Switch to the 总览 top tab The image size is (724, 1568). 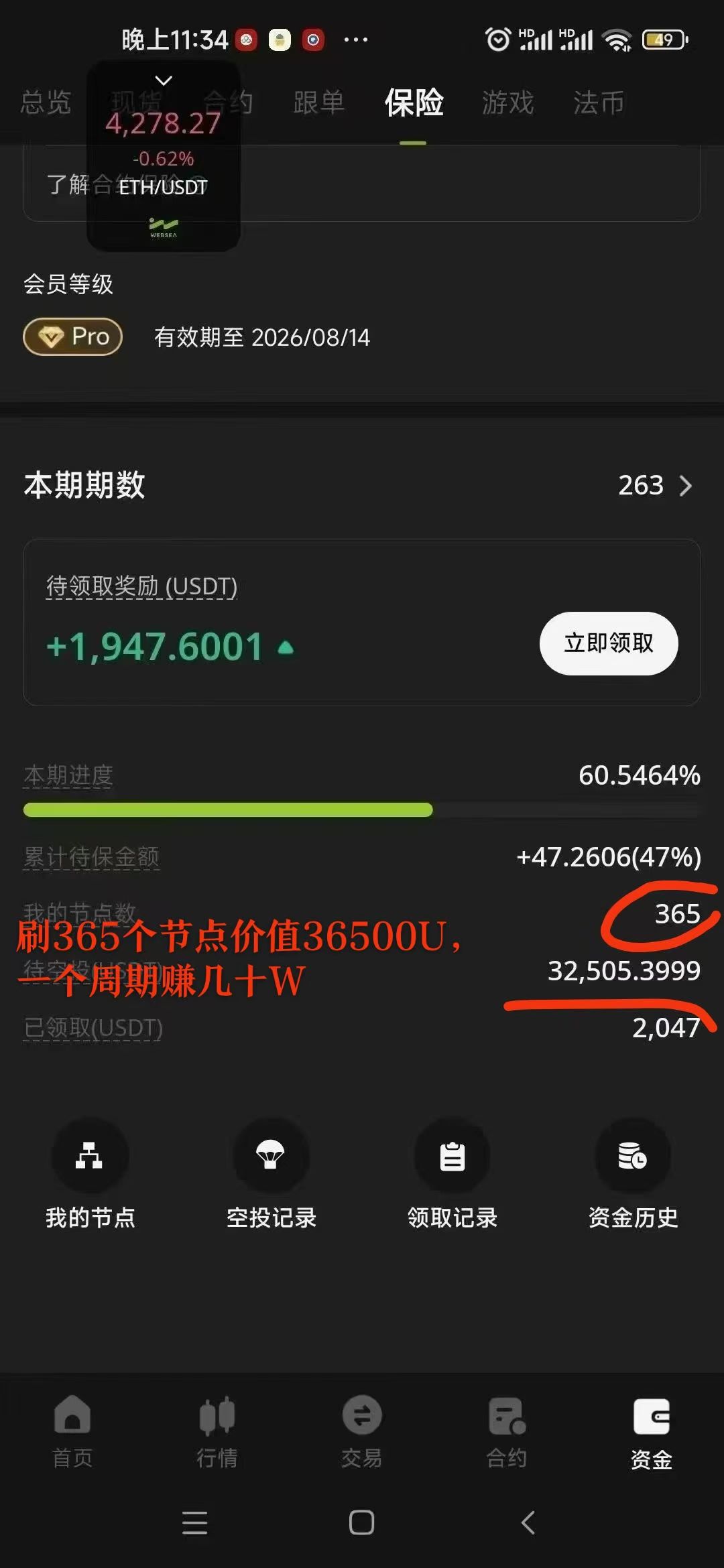[x=46, y=103]
